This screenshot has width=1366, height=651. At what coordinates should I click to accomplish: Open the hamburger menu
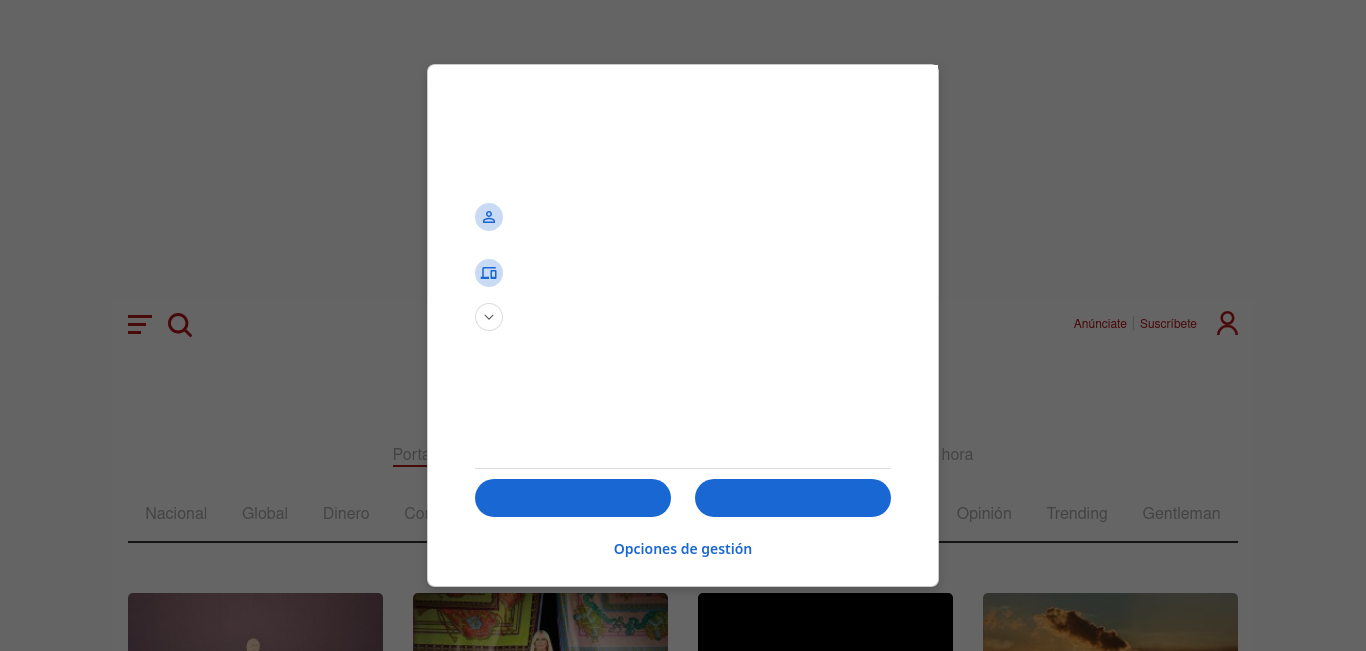[x=139, y=324]
